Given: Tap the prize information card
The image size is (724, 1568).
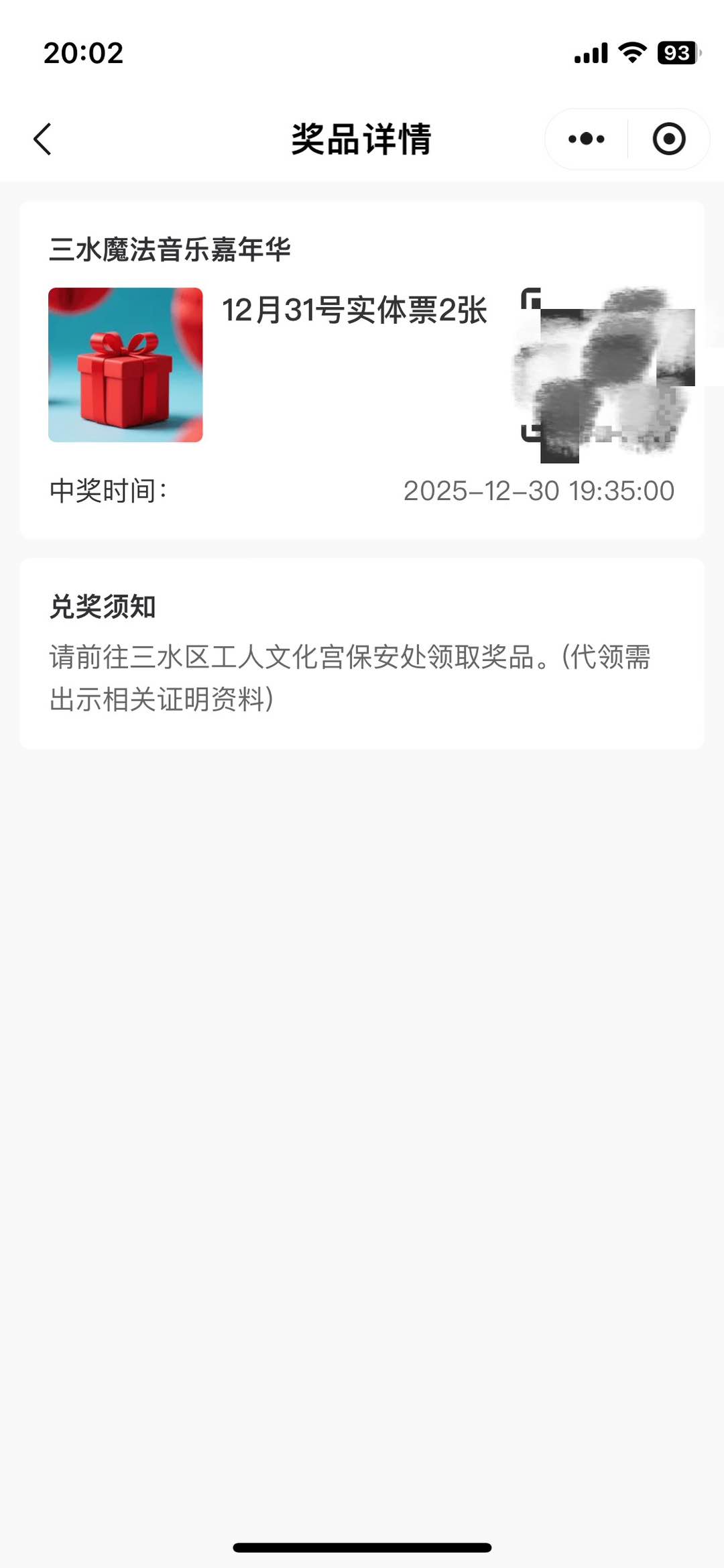Looking at the screenshot, I should click(362, 370).
